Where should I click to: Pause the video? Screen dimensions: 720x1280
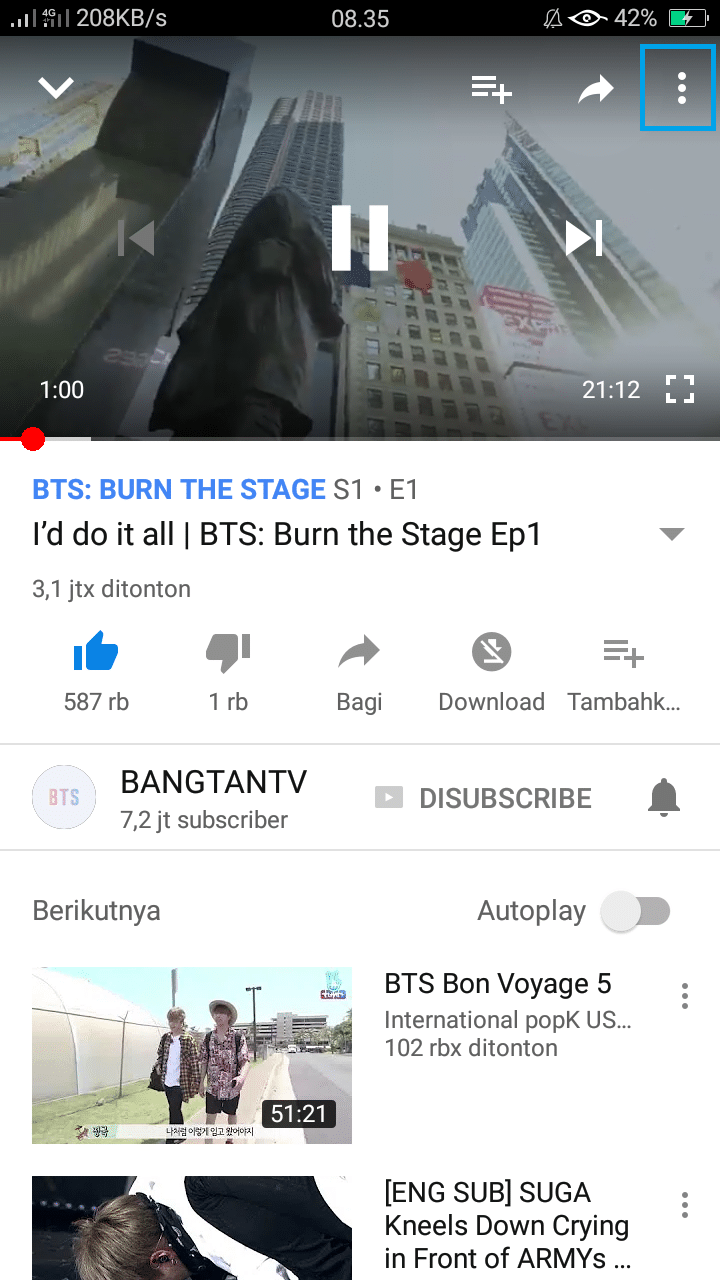[360, 237]
